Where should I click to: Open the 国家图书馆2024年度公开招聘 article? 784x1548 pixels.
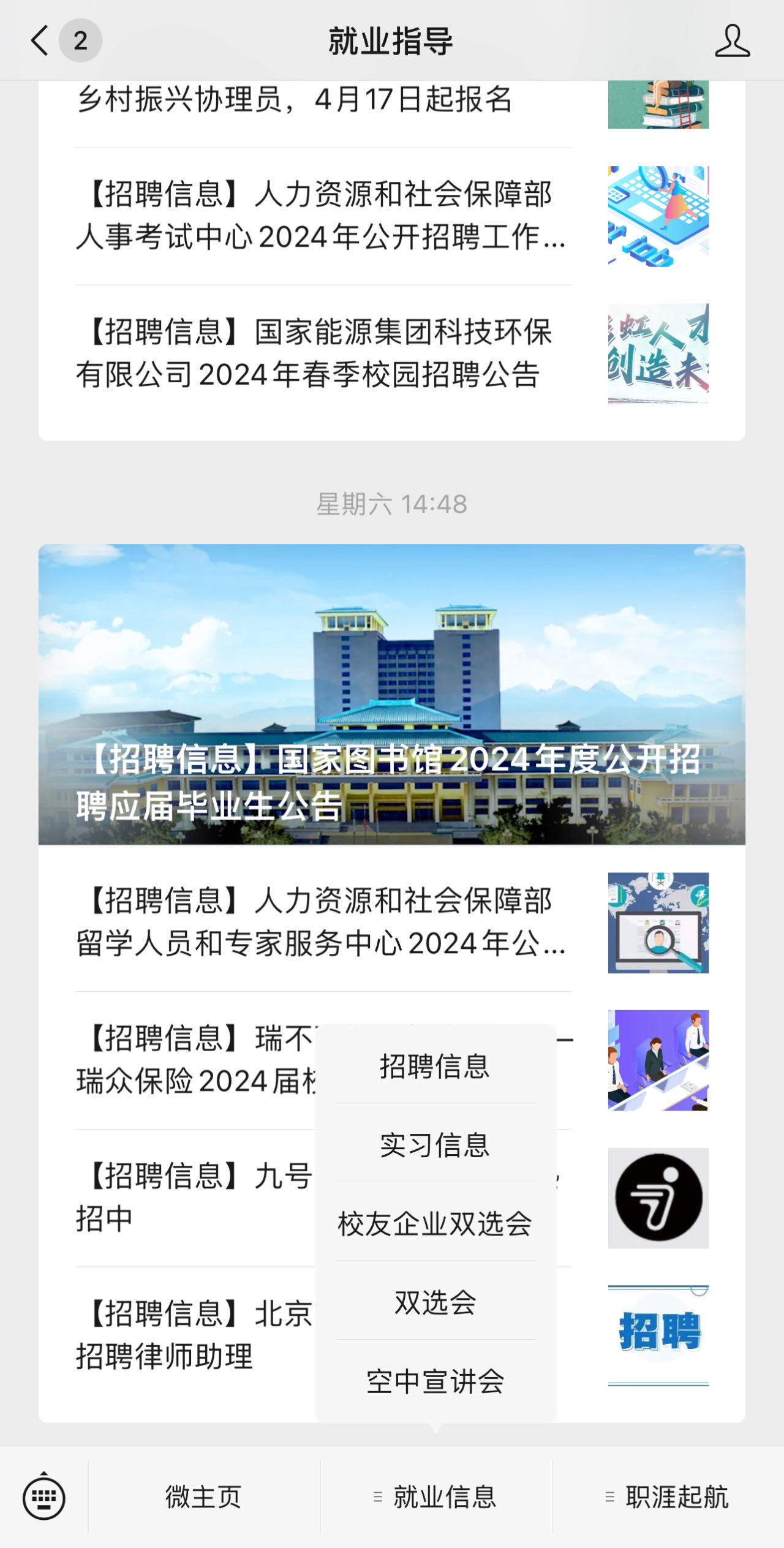pos(392,695)
